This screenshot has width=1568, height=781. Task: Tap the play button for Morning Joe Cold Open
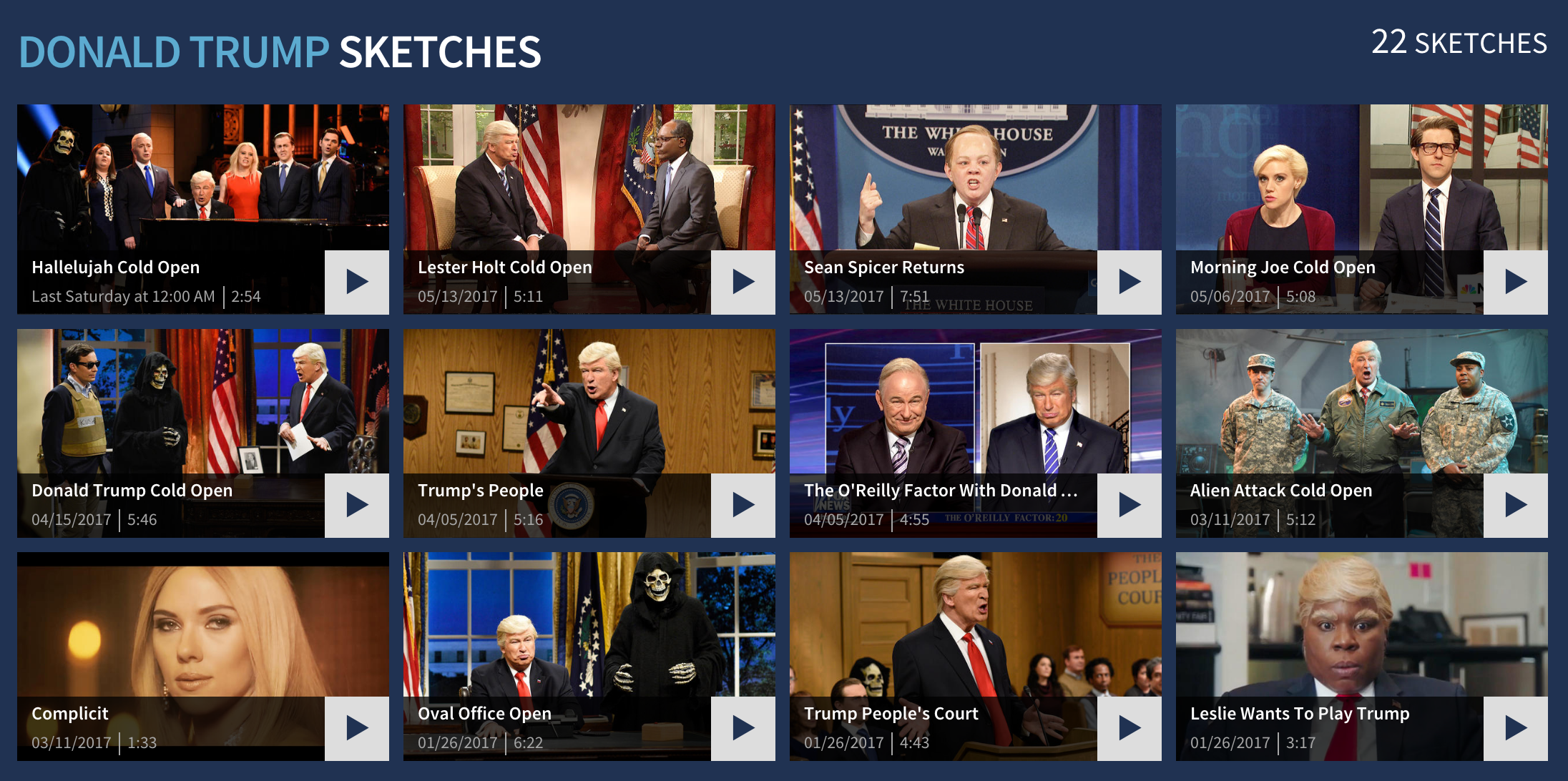[x=1515, y=282]
